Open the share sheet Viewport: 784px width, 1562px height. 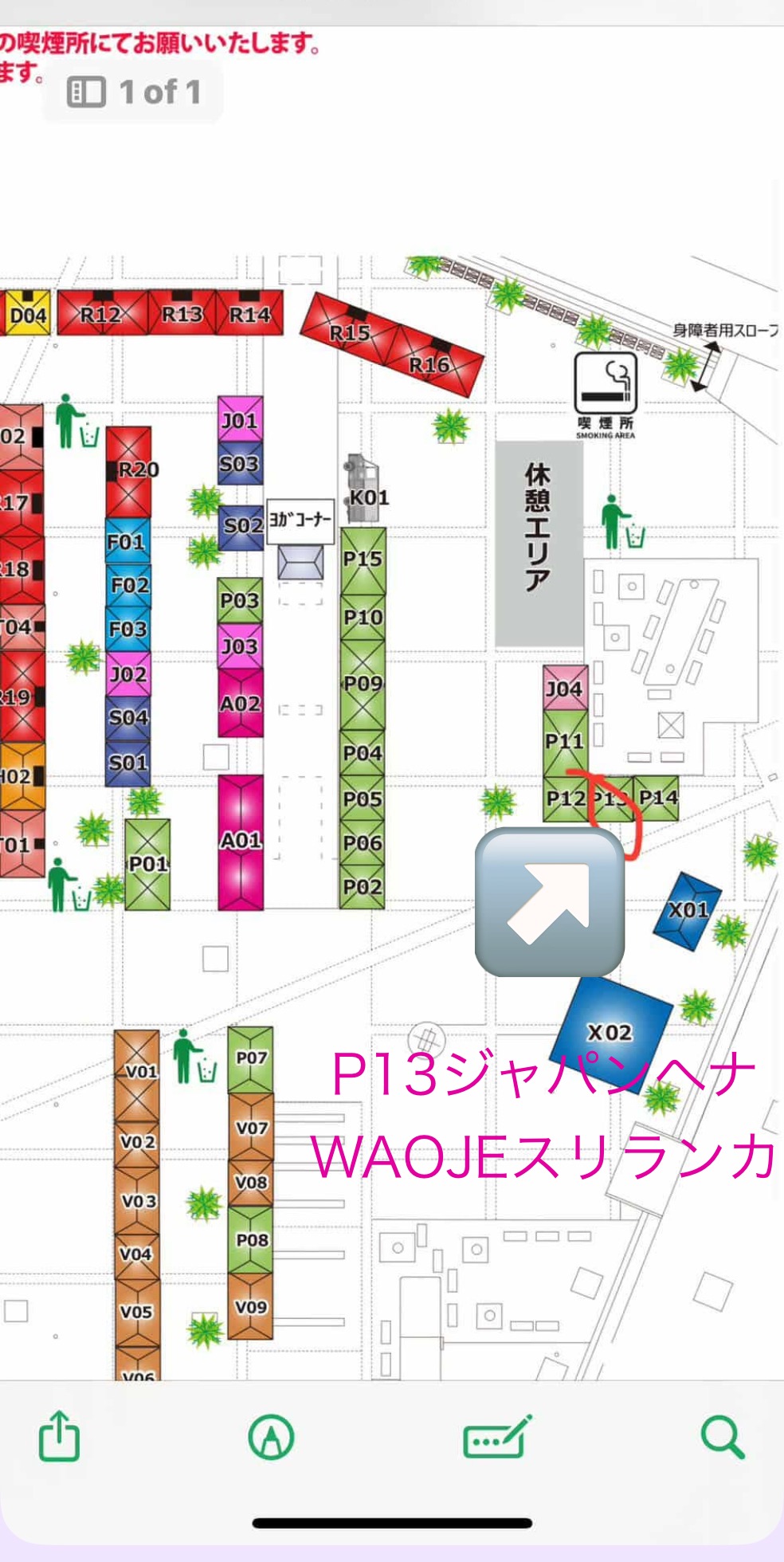point(60,1436)
